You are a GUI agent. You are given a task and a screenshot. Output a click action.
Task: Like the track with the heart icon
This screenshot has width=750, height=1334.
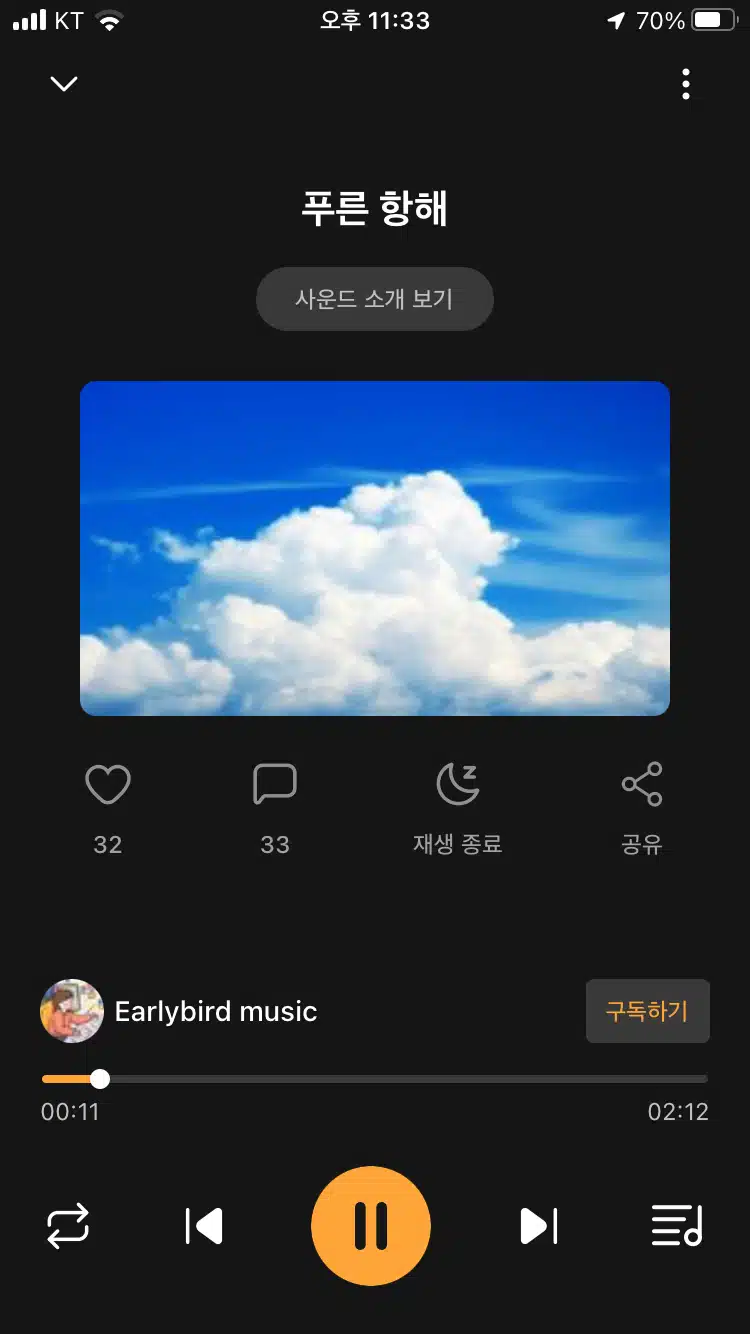click(108, 785)
